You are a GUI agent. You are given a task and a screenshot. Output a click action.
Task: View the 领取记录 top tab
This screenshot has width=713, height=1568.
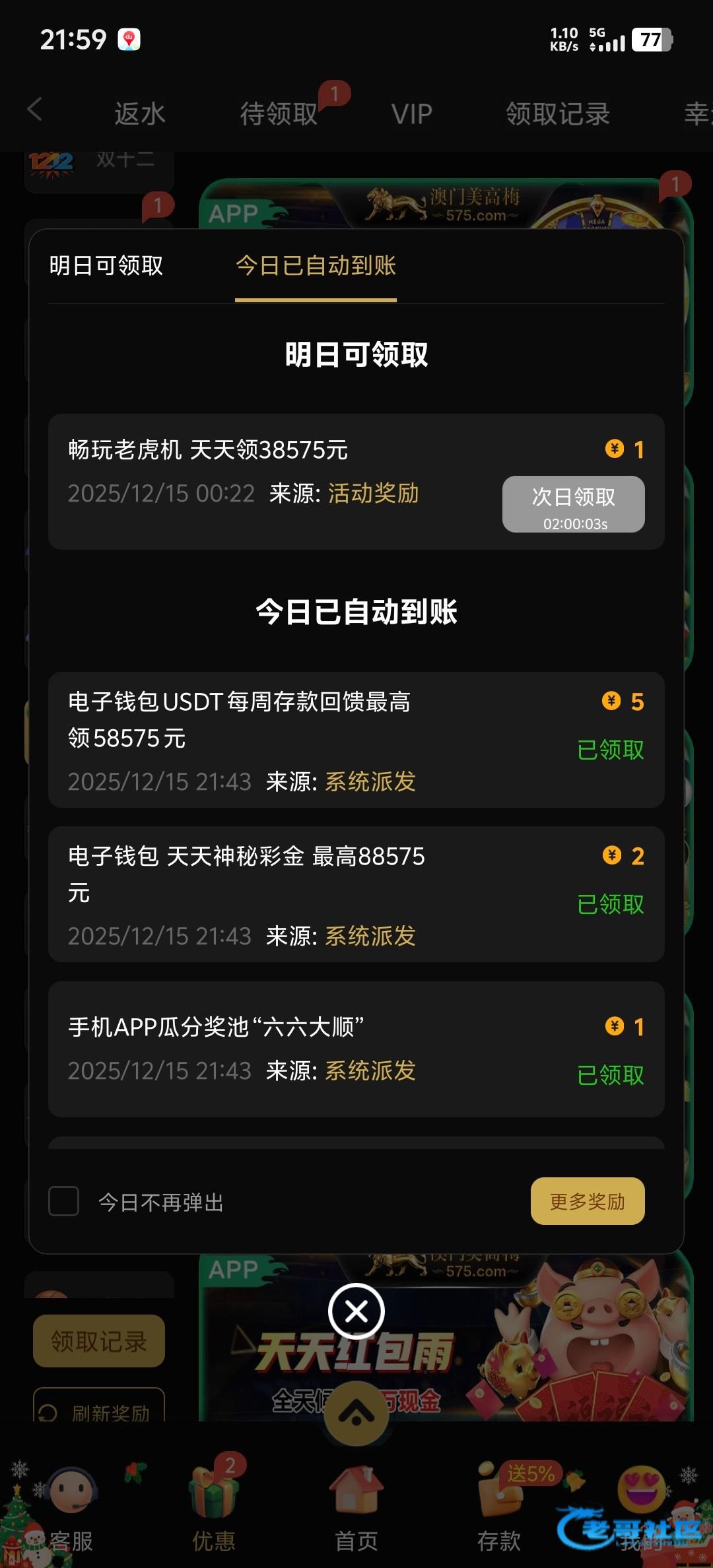[x=557, y=114]
